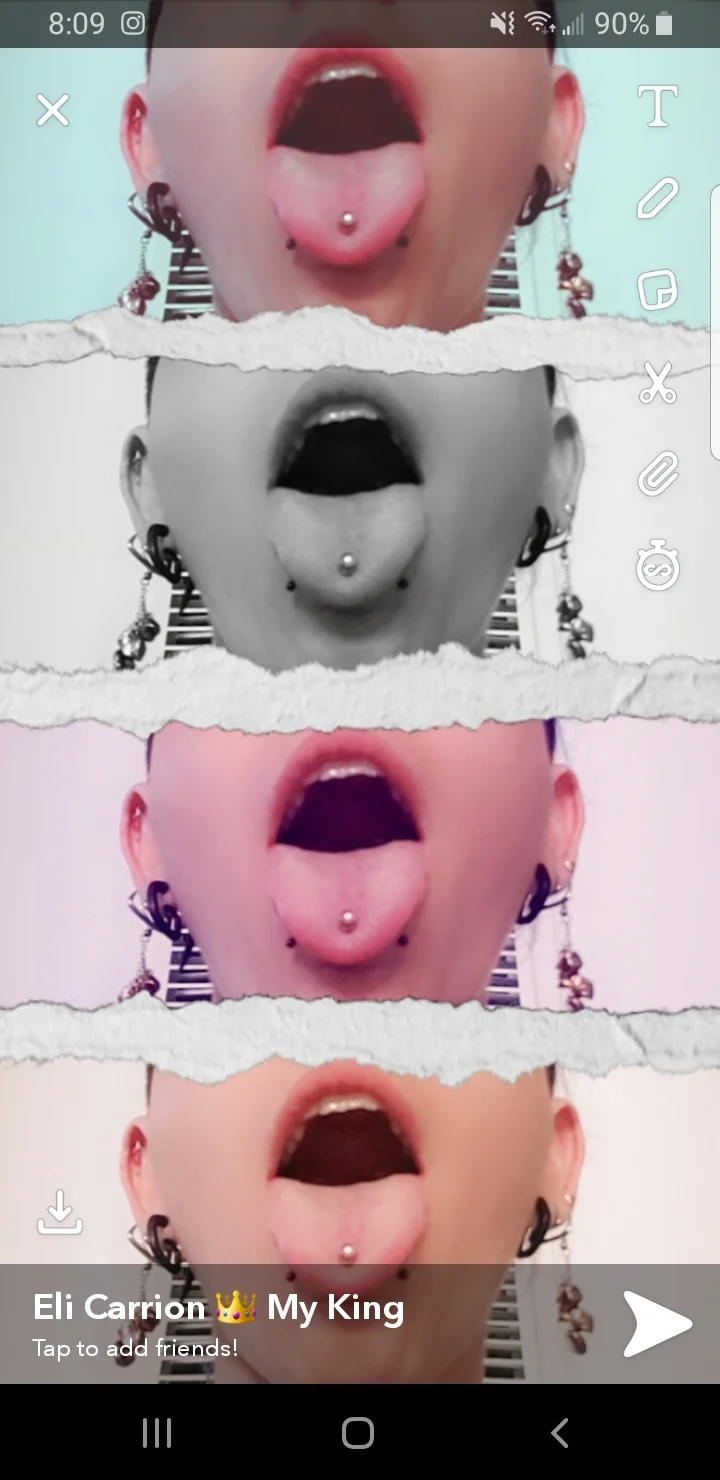Save the snap with the download icon
Screen dimensions: 720x1480
point(60,1212)
